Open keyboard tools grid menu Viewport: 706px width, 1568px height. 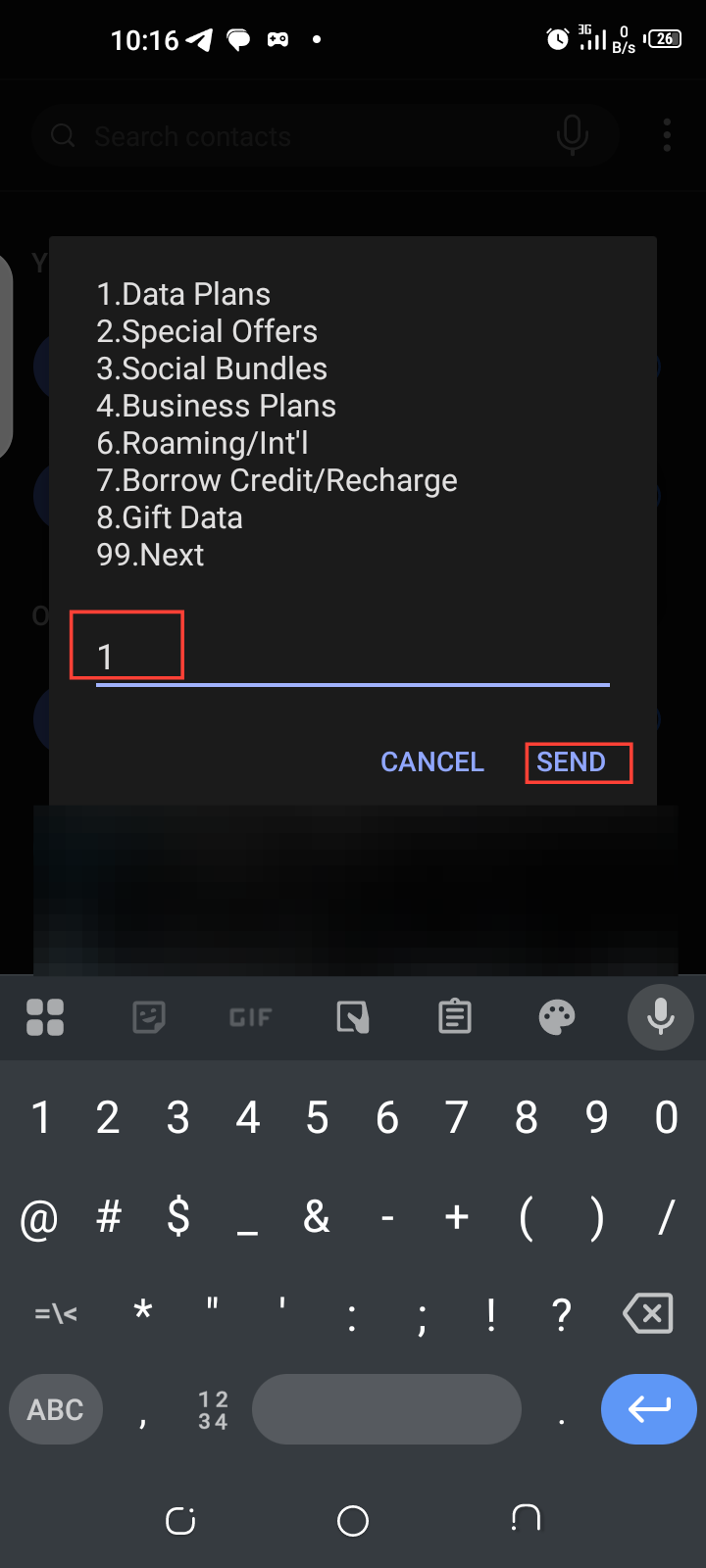click(x=45, y=1017)
